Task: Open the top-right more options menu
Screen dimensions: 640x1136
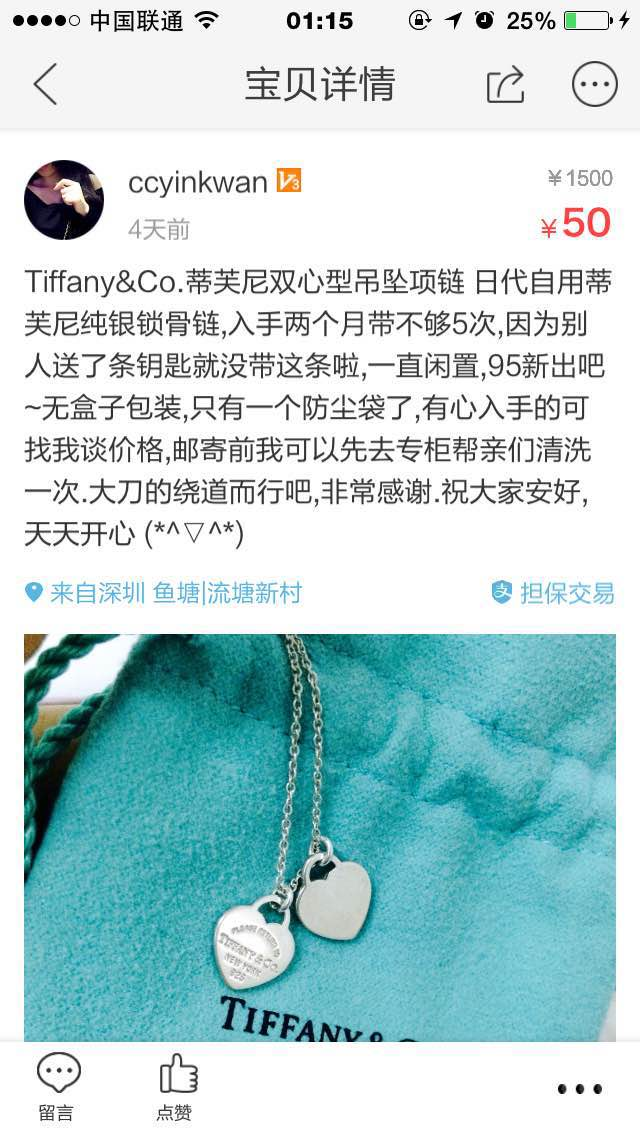Action: click(x=594, y=85)
